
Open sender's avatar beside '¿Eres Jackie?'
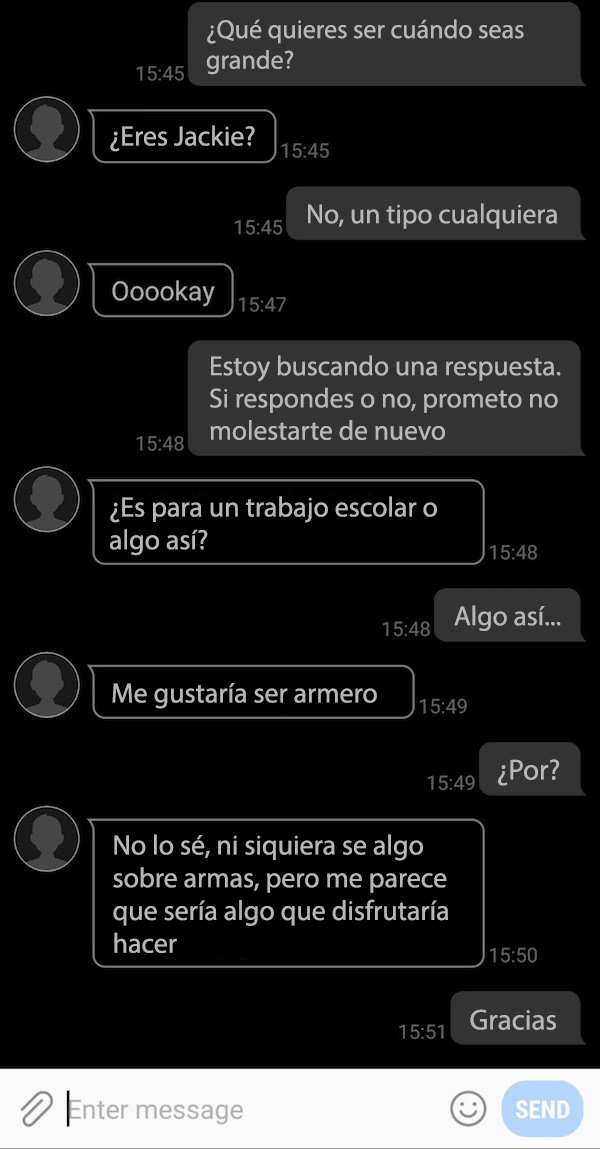click(x=46, y=129)
